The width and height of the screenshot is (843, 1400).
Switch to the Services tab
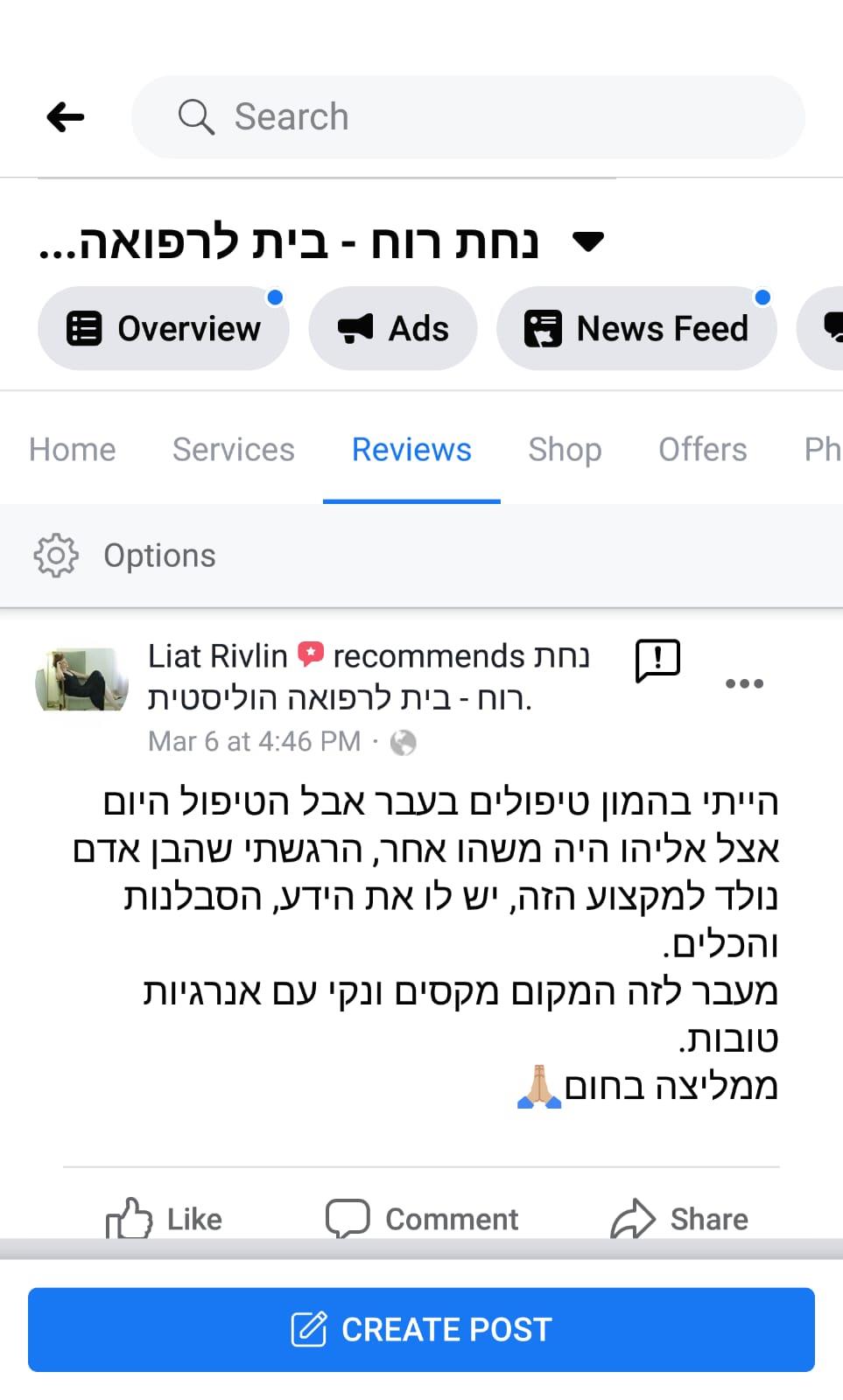point(234,450)
